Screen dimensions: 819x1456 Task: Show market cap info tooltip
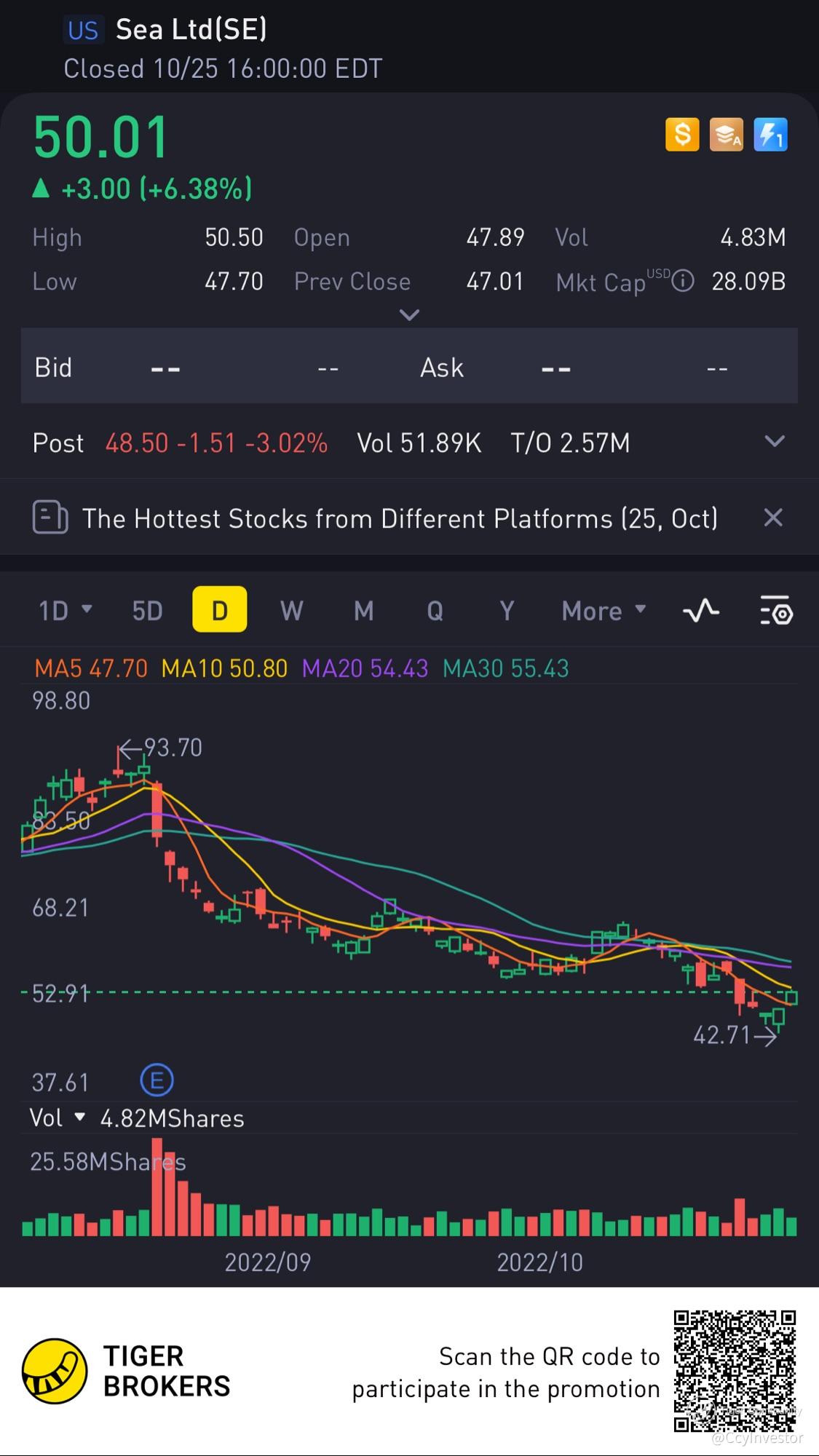pyautogui.click(x=682, y=281)
